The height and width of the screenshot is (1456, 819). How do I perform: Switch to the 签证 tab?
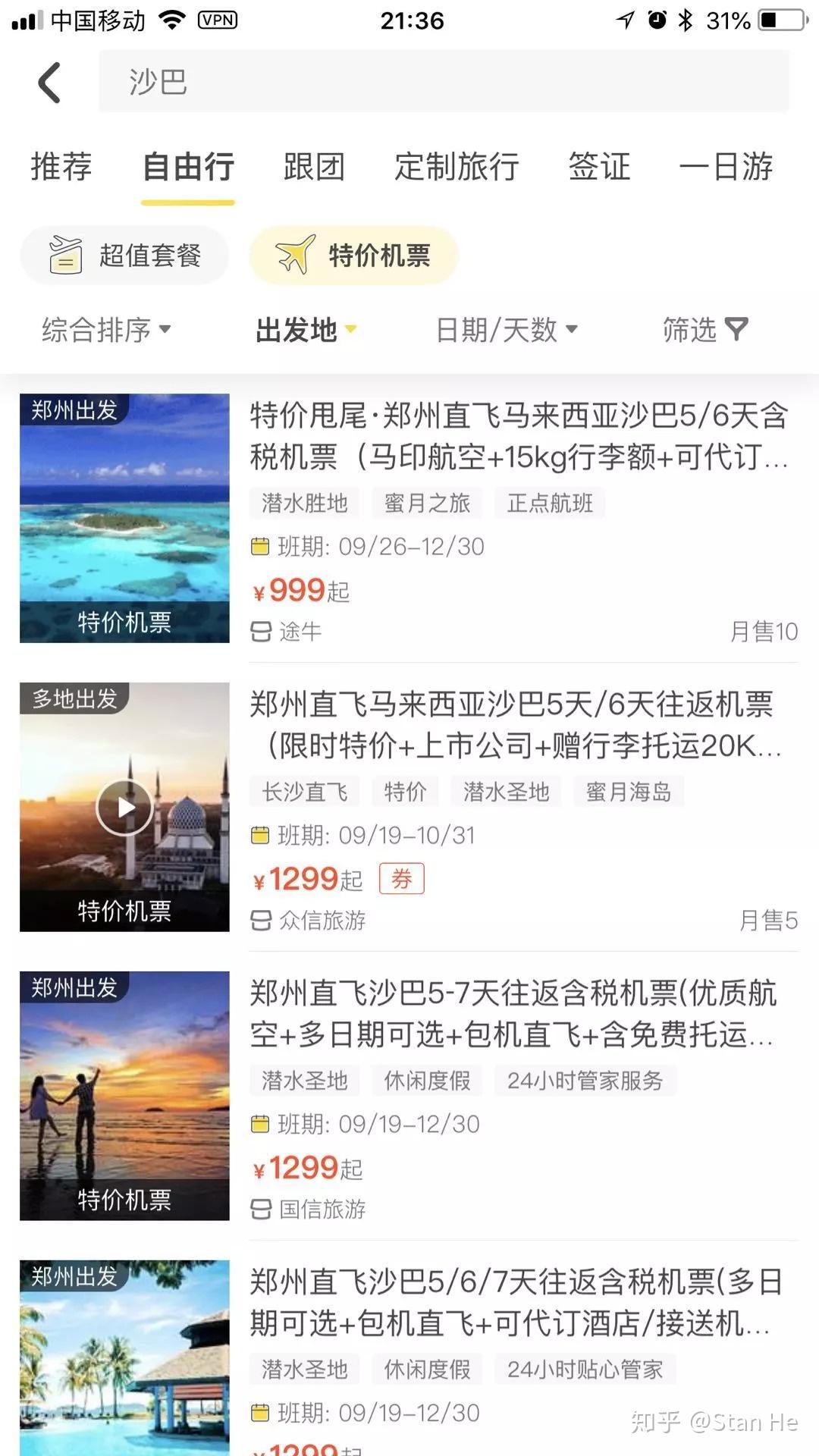(599, 166)
